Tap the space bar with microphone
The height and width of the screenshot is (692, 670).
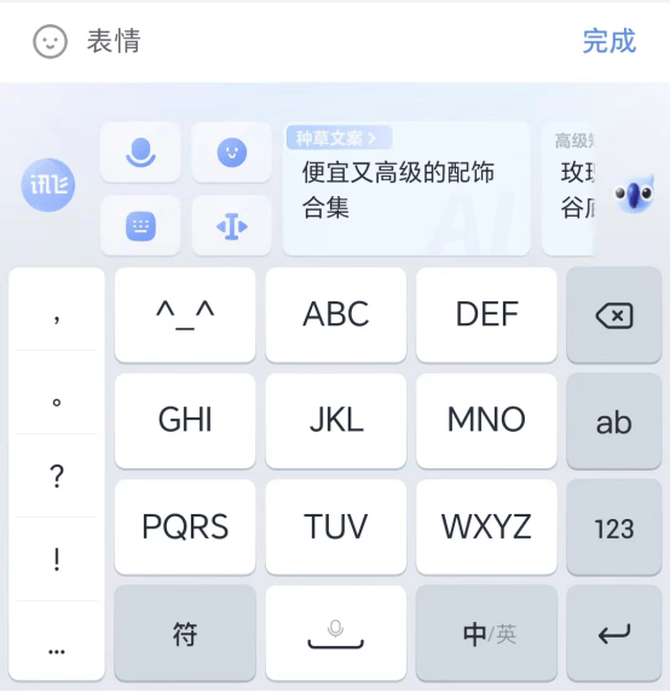click(336, 634)
